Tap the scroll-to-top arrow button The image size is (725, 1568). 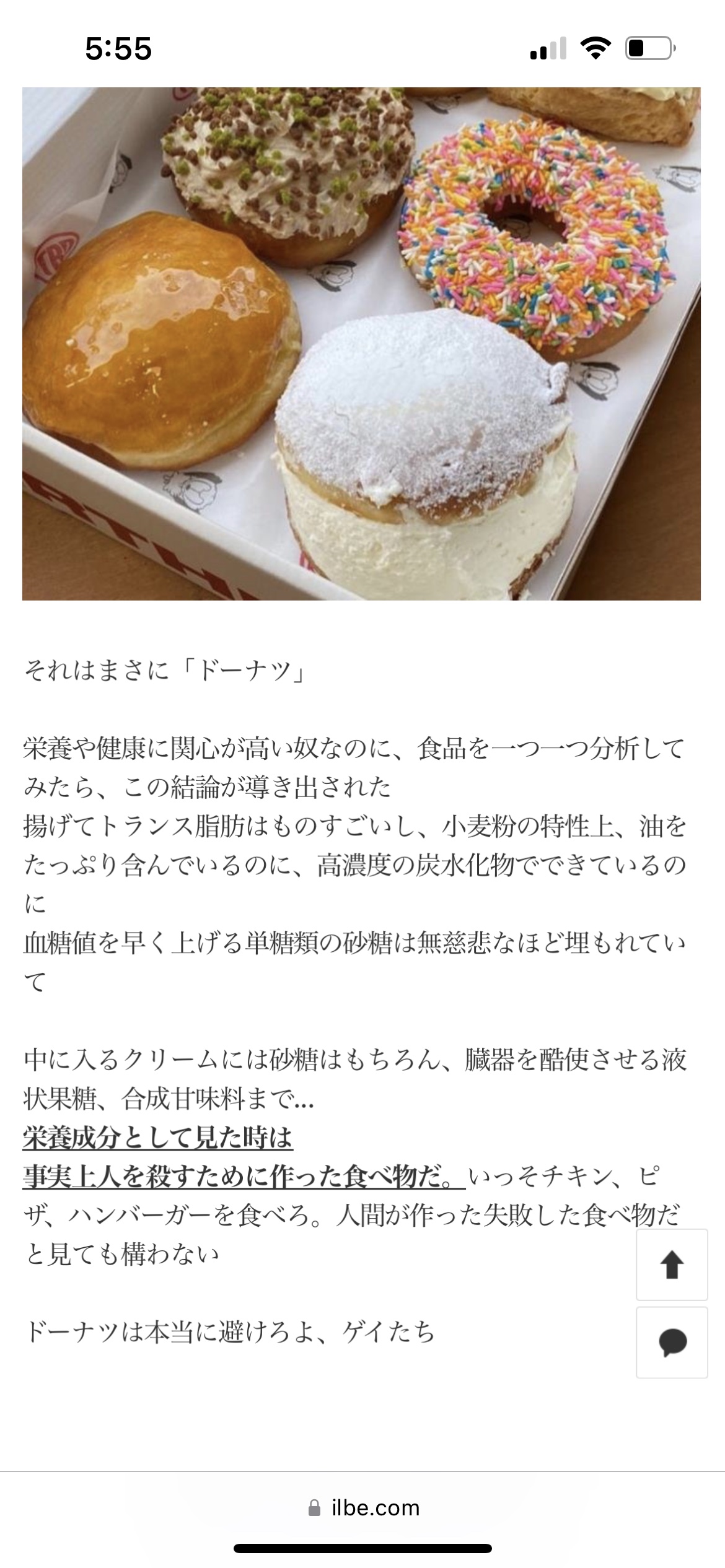[672, 1265]
